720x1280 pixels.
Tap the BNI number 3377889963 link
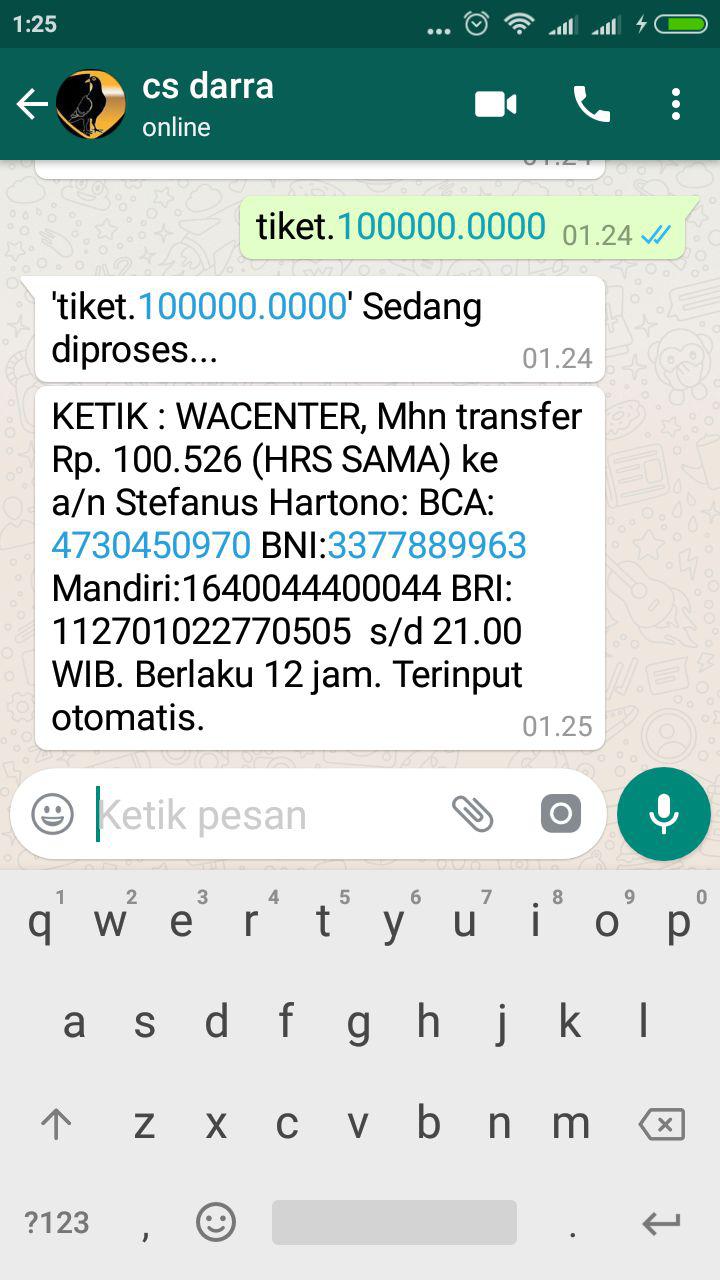click(427, 545)
